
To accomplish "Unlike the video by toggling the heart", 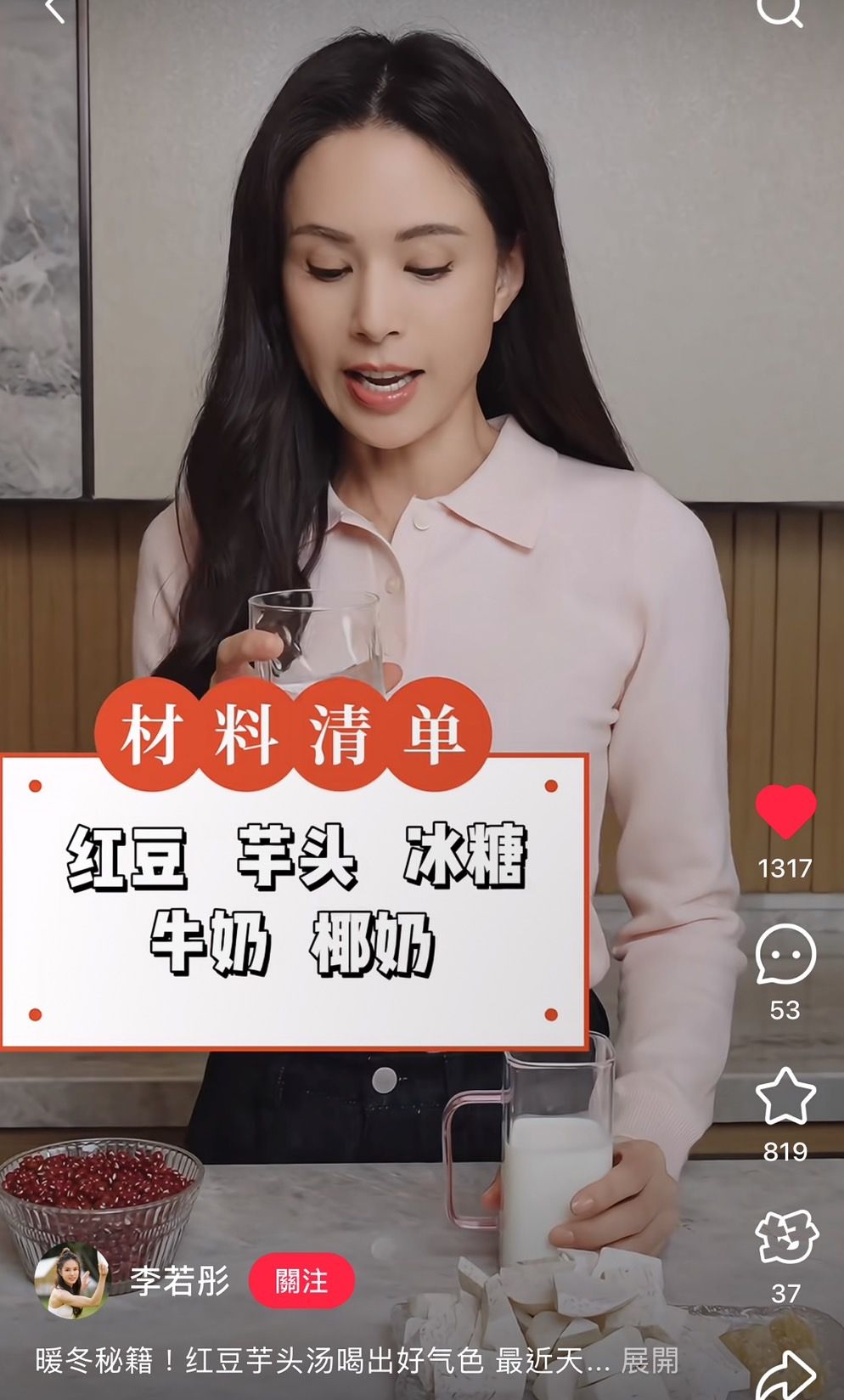I will click(785, 813).
